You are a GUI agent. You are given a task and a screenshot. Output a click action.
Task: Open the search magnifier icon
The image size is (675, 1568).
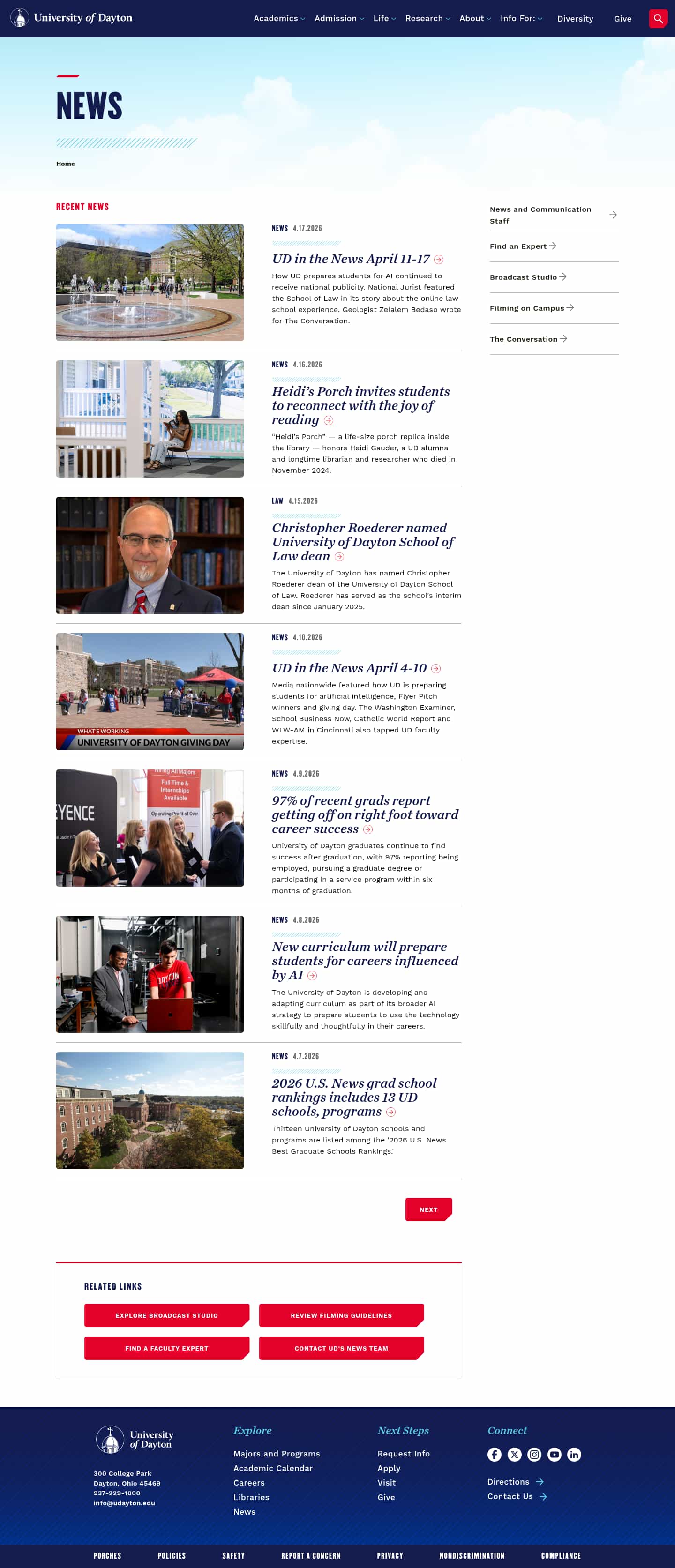click(x=658, y=18)
